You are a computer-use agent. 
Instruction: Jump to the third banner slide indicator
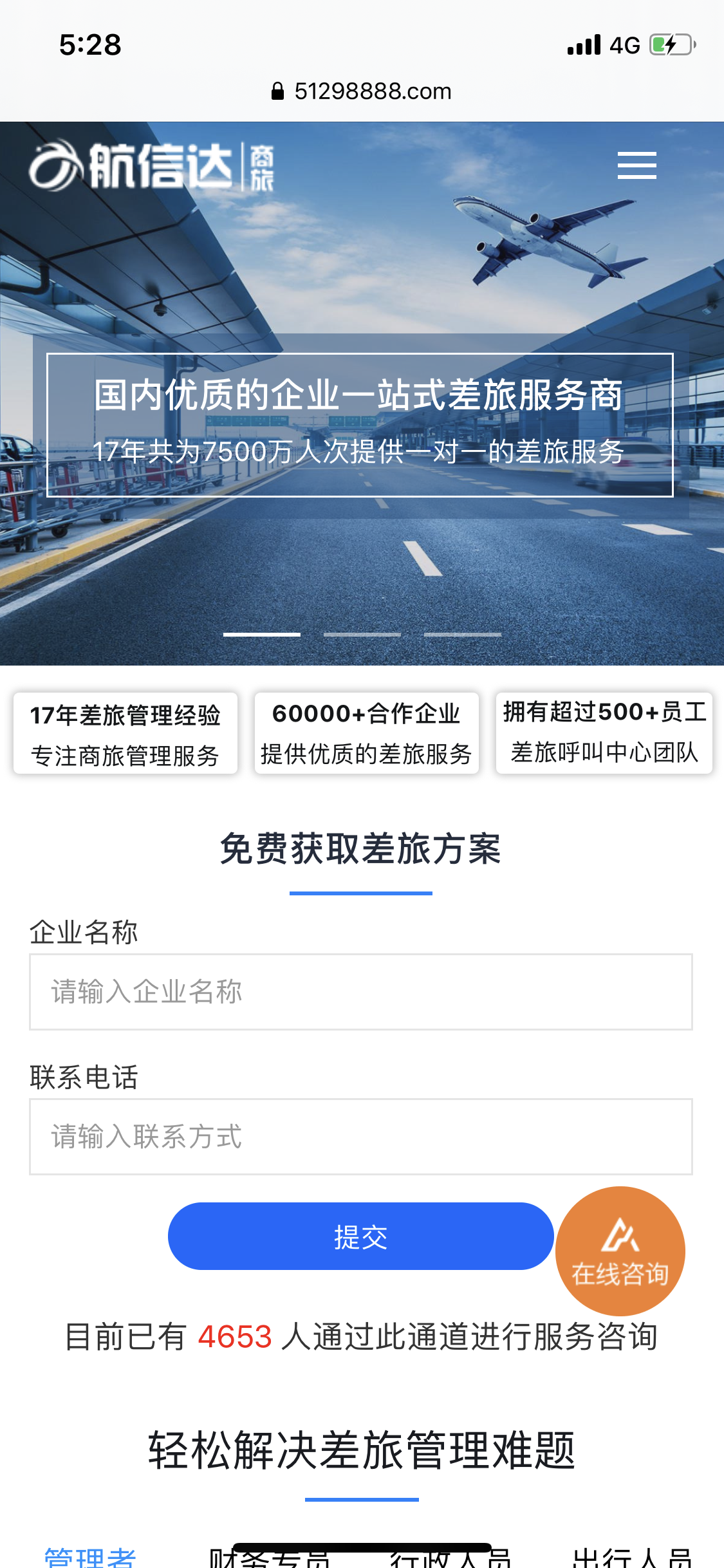pos(463,635)
